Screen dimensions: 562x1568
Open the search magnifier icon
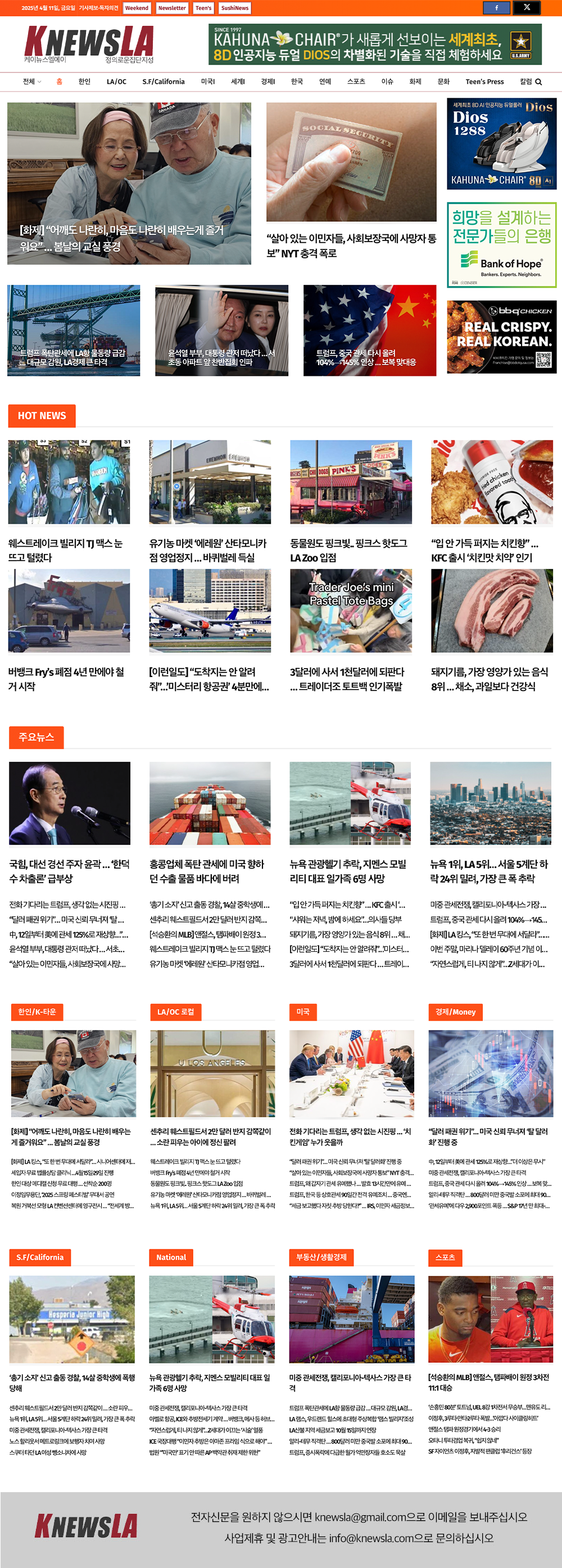538,81
